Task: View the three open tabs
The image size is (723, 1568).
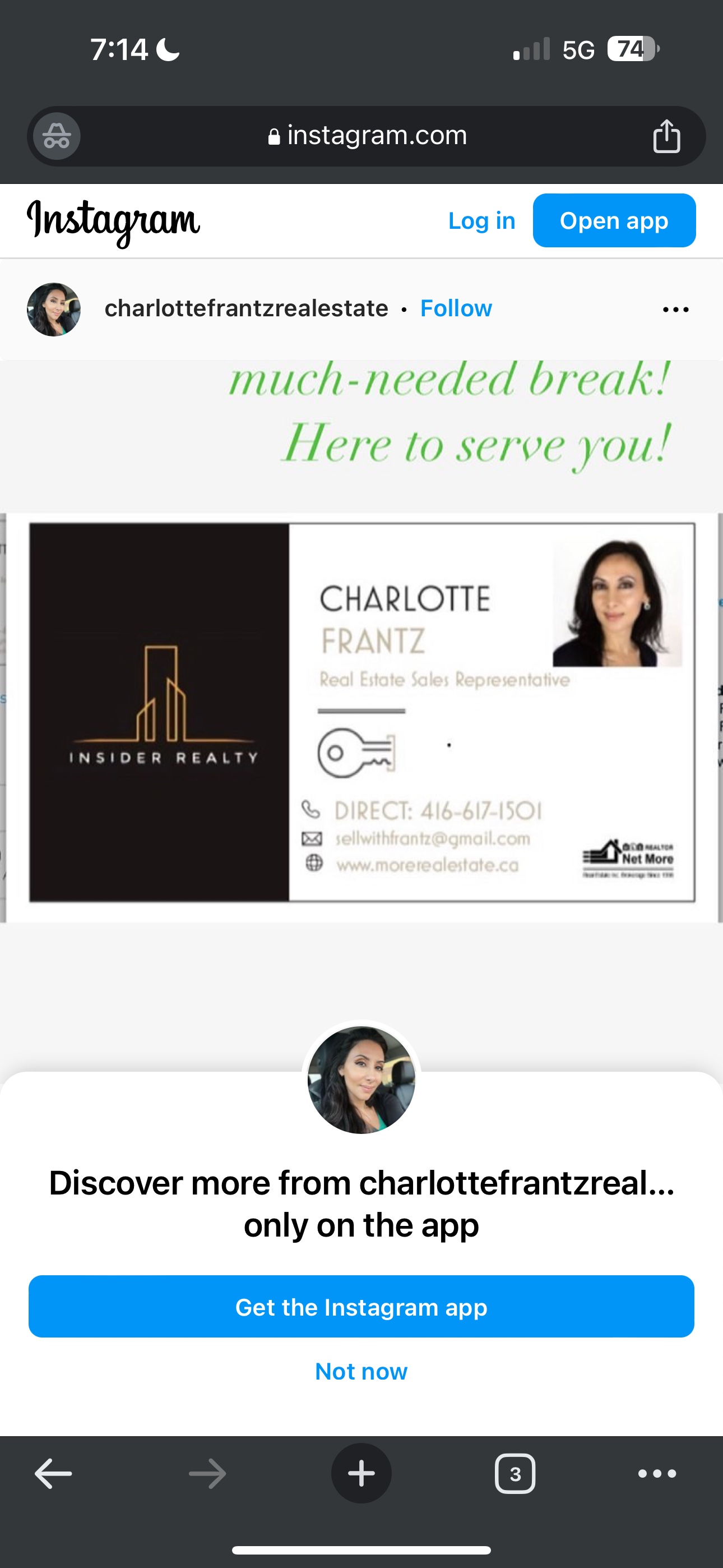Action: (x=515, y=1473)
